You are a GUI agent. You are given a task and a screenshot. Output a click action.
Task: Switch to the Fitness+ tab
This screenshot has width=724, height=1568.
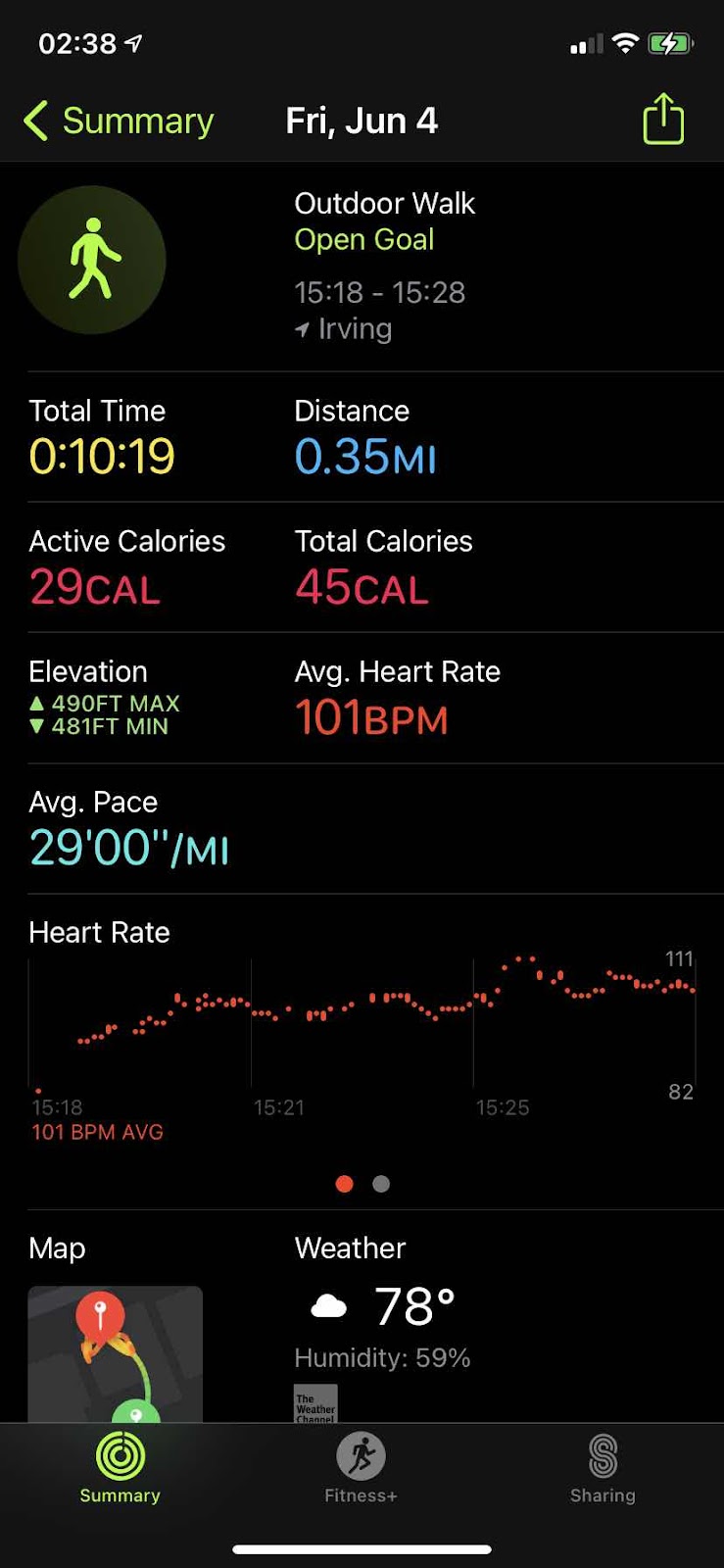tap(361, 1468)
